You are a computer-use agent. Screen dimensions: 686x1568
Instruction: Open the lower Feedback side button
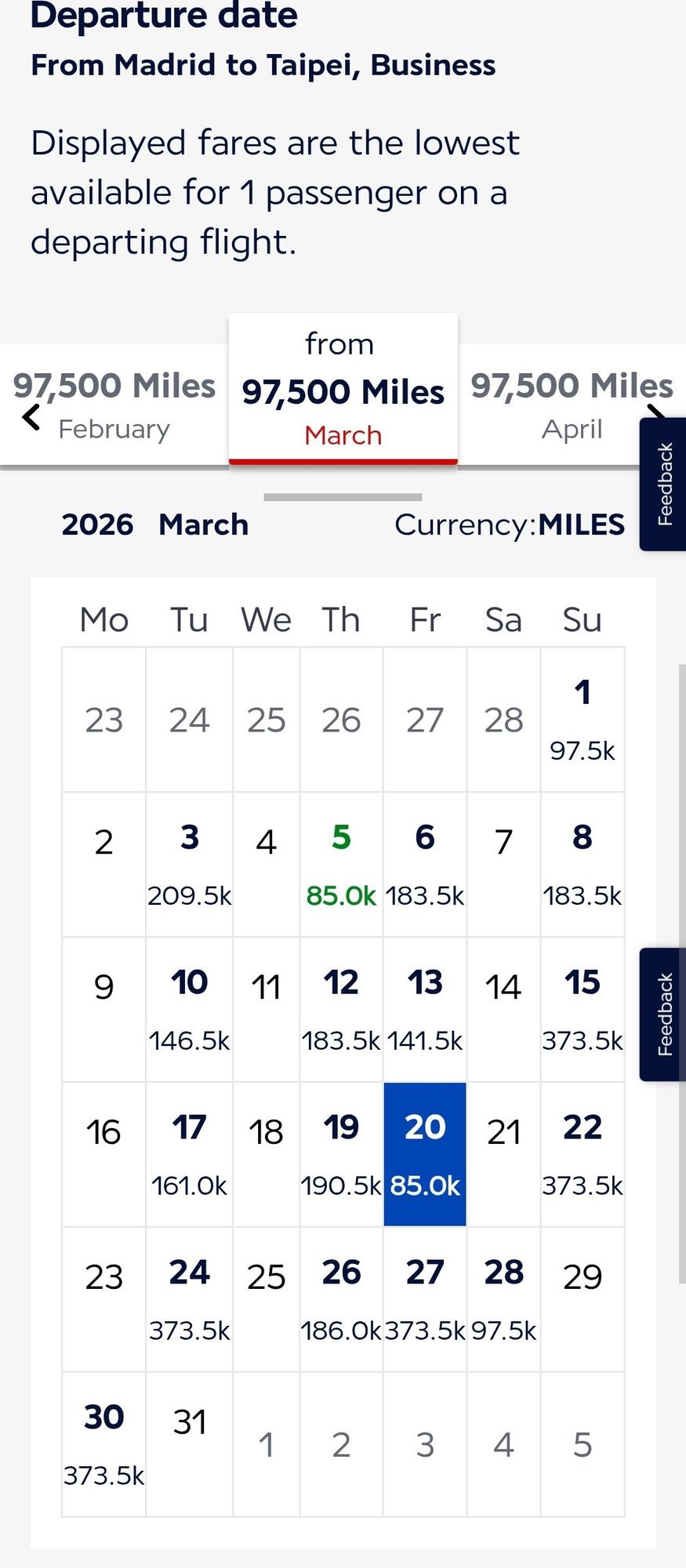tap(663, 1014)
